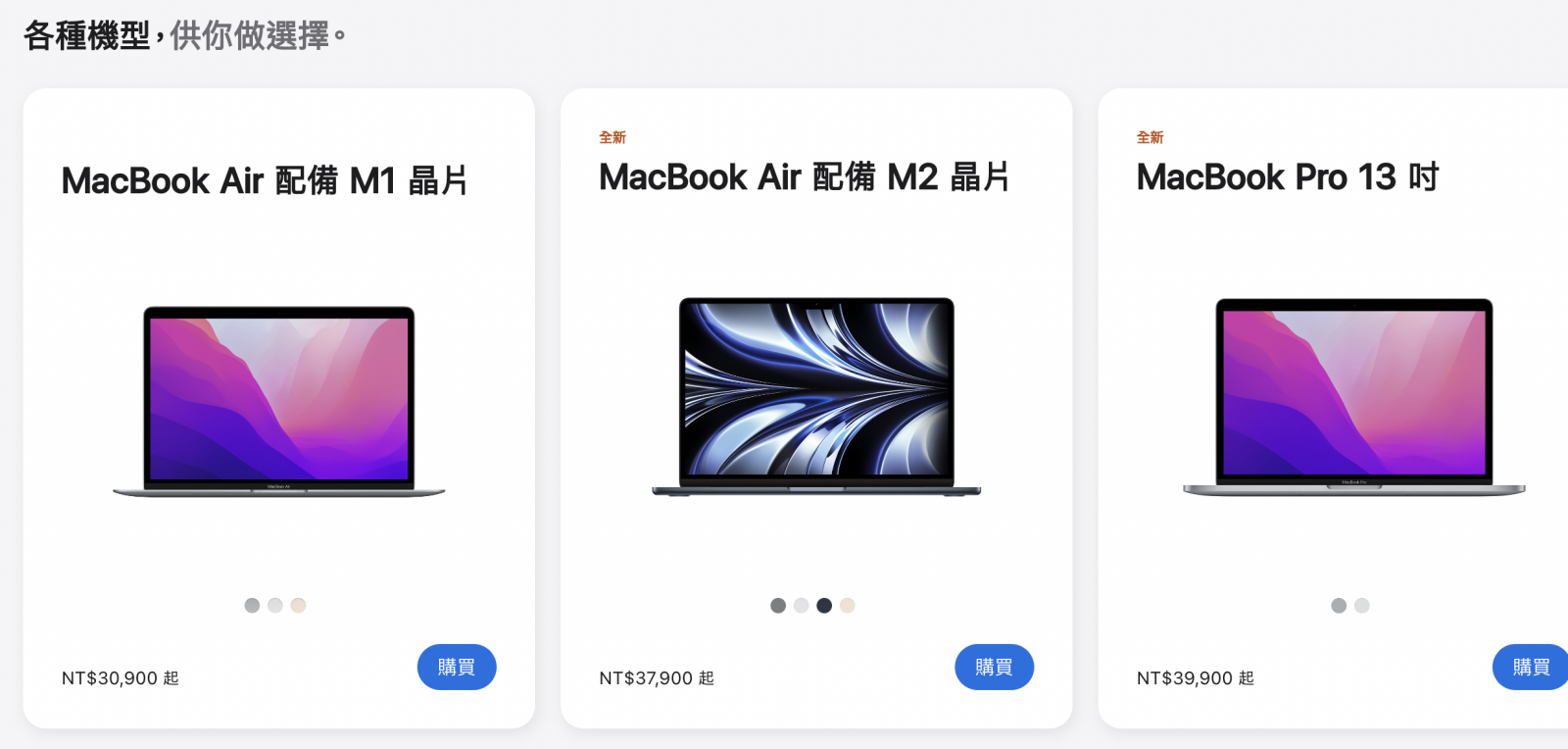Select silver for MacBook Pro 13 吋
Screen dimensions: 1568x749
click(x=1362, y=606)
